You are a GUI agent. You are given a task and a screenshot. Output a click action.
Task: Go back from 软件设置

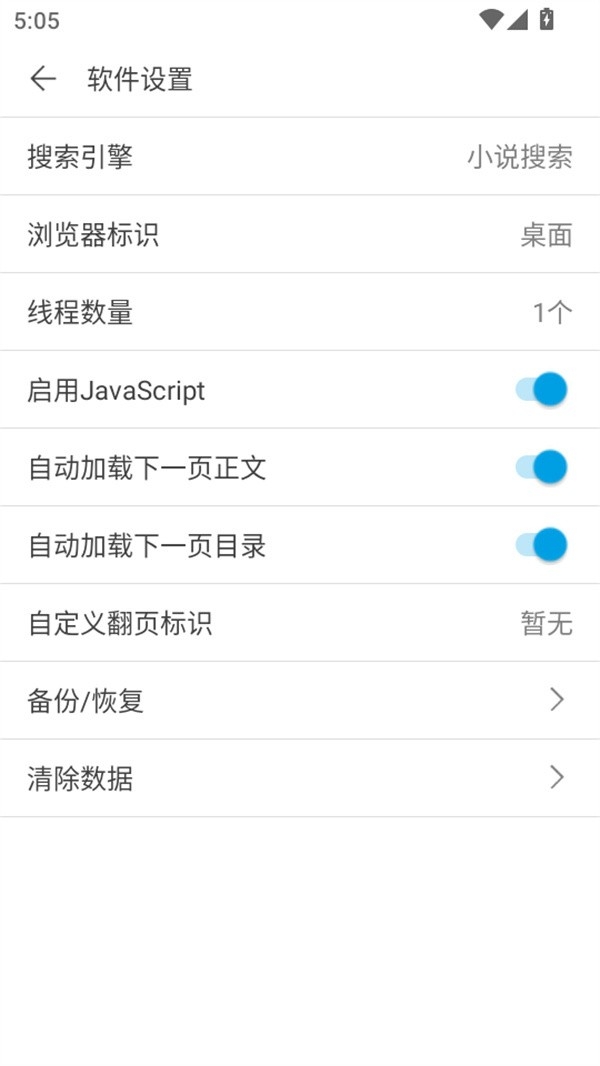pos(43,79)
